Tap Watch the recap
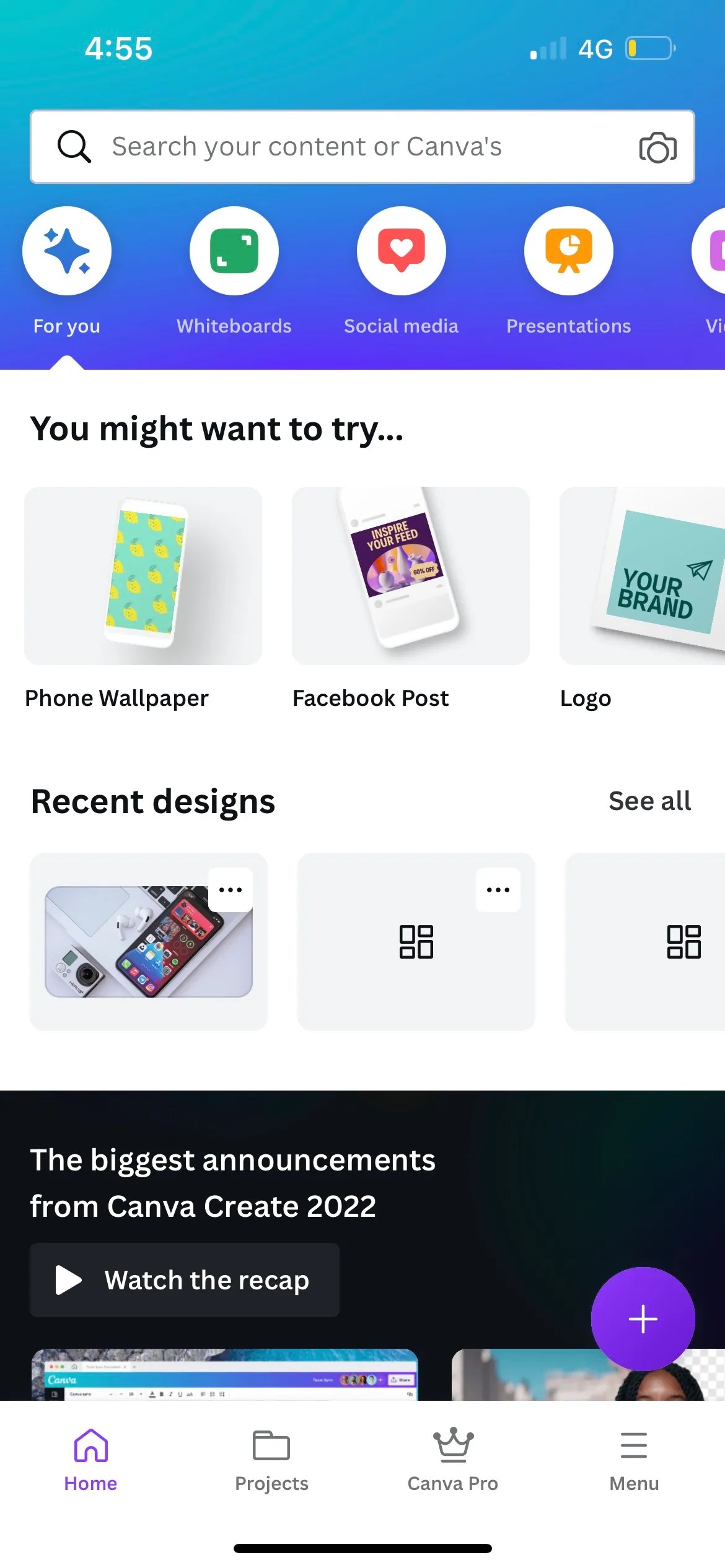The image size is (725, 1568). [183, 1280]
